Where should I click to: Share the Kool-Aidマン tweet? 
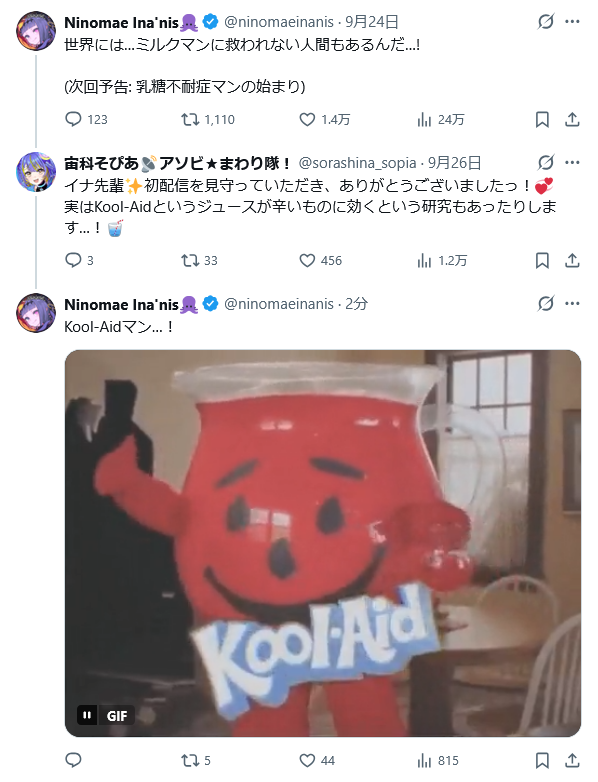point(572,760)
